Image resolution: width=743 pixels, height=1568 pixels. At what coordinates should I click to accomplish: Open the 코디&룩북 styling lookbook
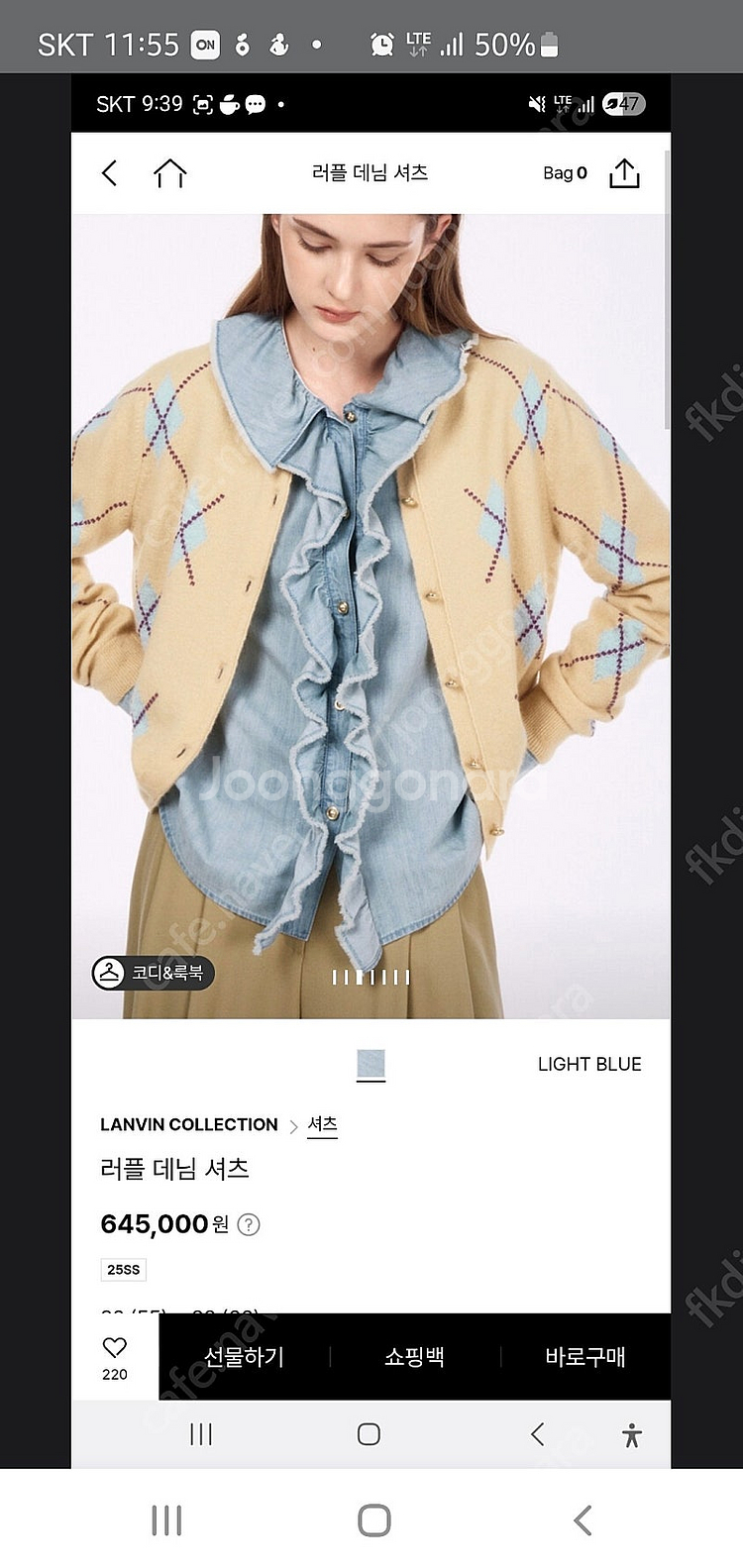pos(154,973)
